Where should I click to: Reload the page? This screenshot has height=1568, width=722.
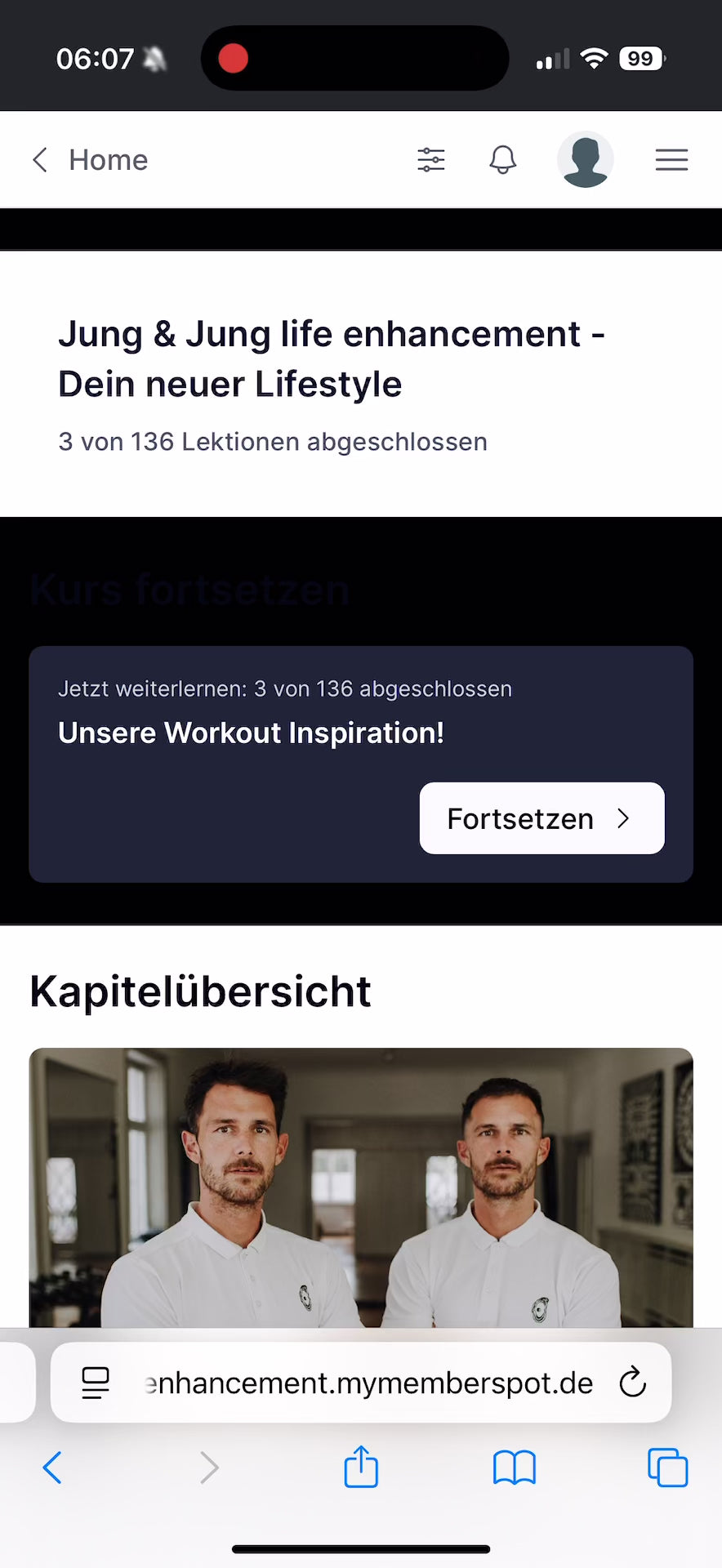pyautogui.click(x=632, y=1383)
